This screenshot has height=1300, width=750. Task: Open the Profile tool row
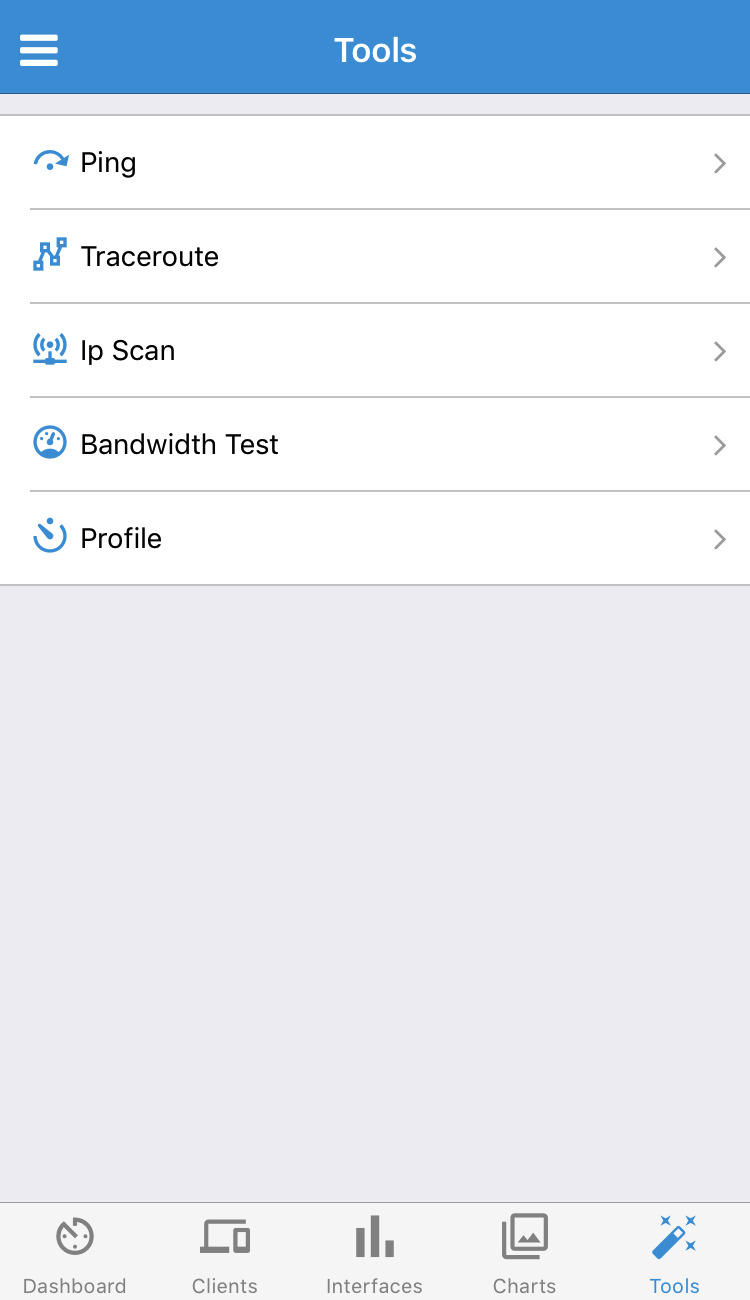pyautogui.click(x=375, y=539)
